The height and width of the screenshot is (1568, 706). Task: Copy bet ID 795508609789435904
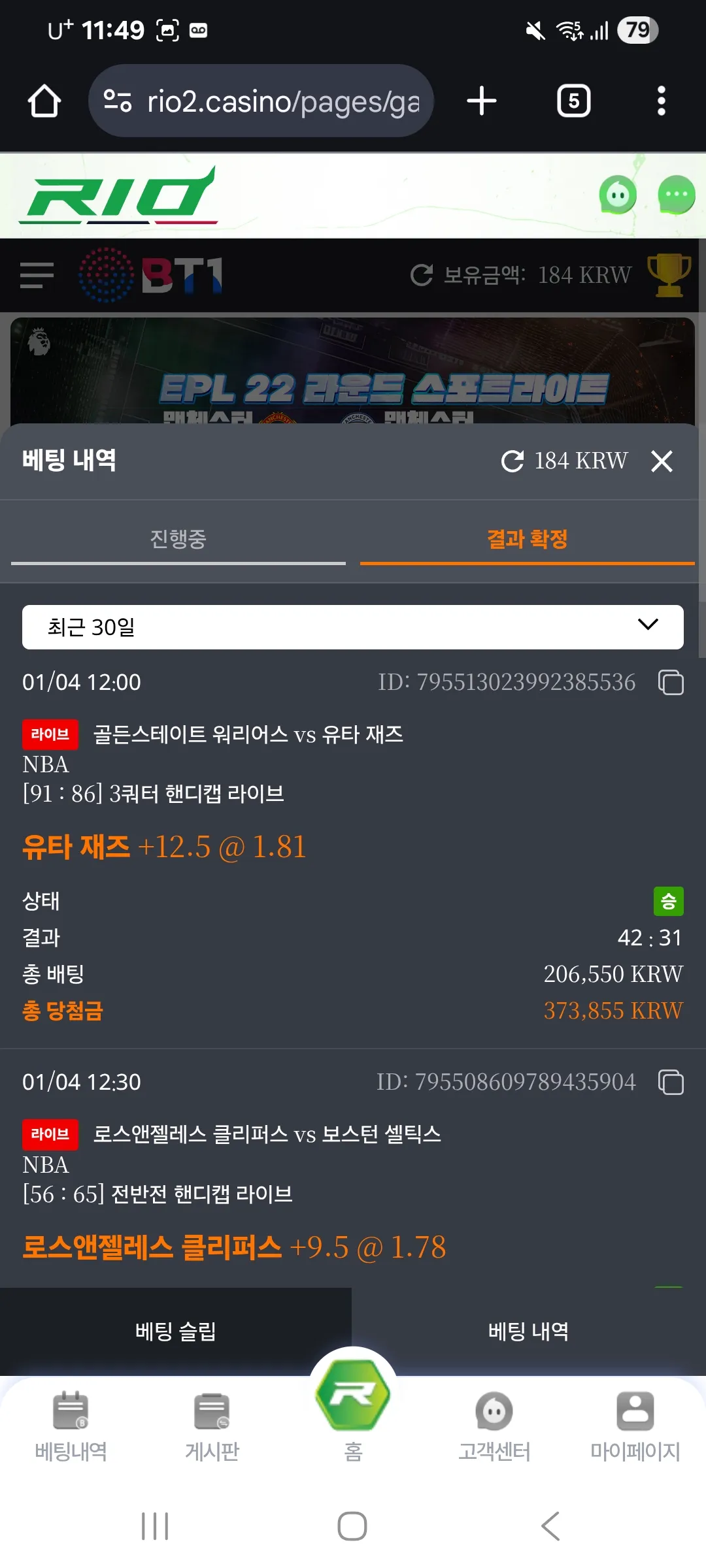[x=671, y=1082]
